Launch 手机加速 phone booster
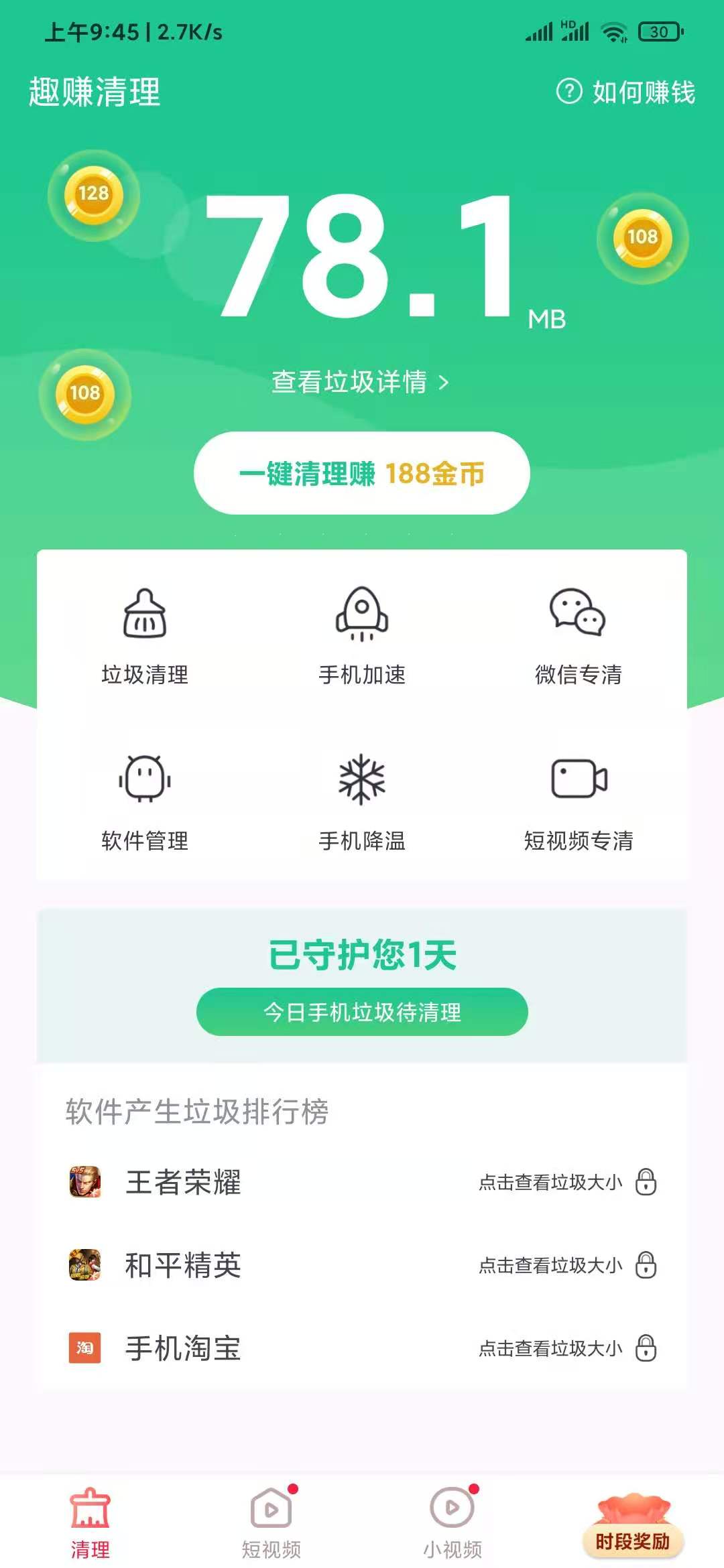724x1568 pixels. (362, 635)
